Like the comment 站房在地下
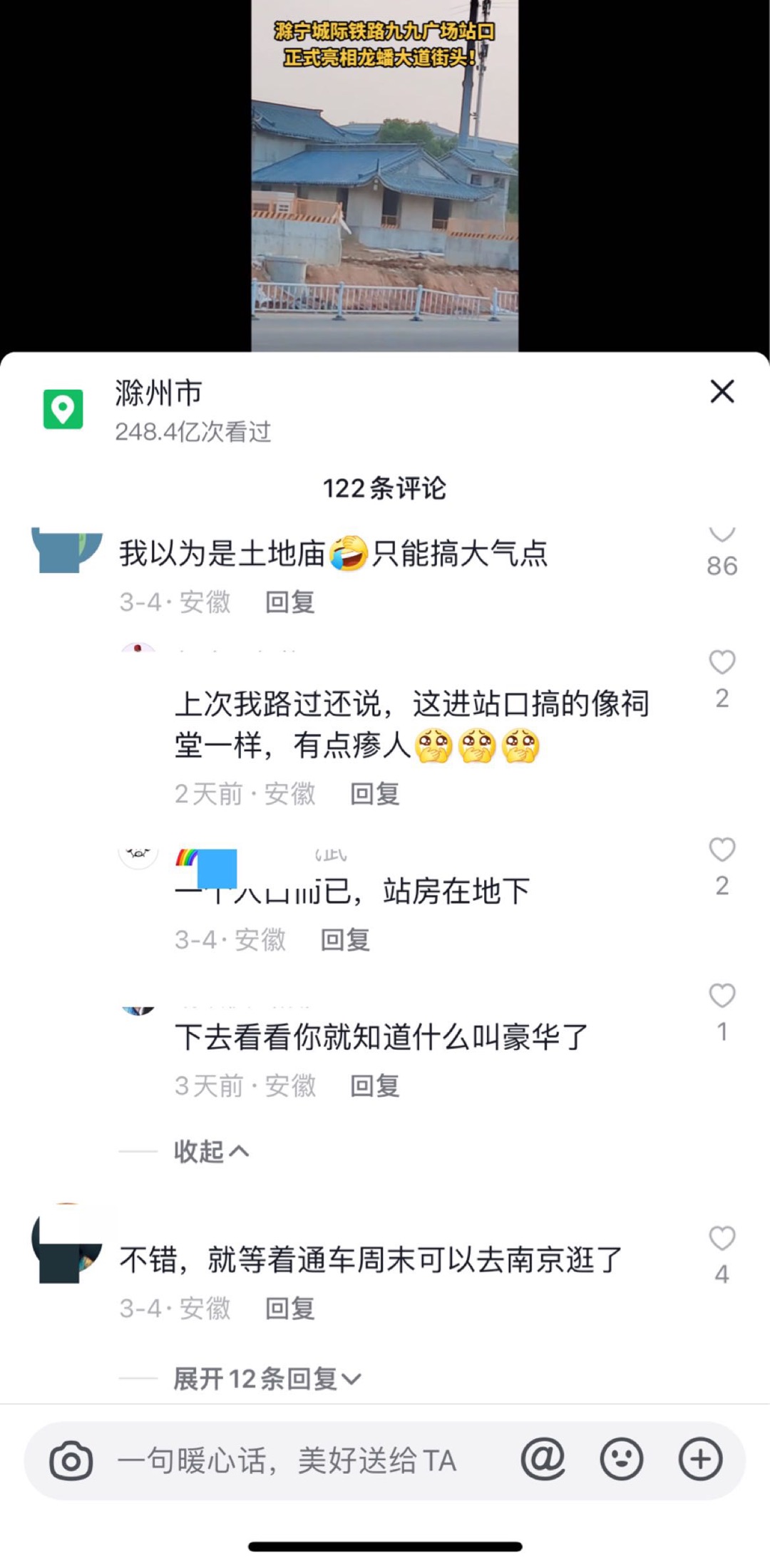Viewport: 770px width, 1568px height. pos(722,850)
